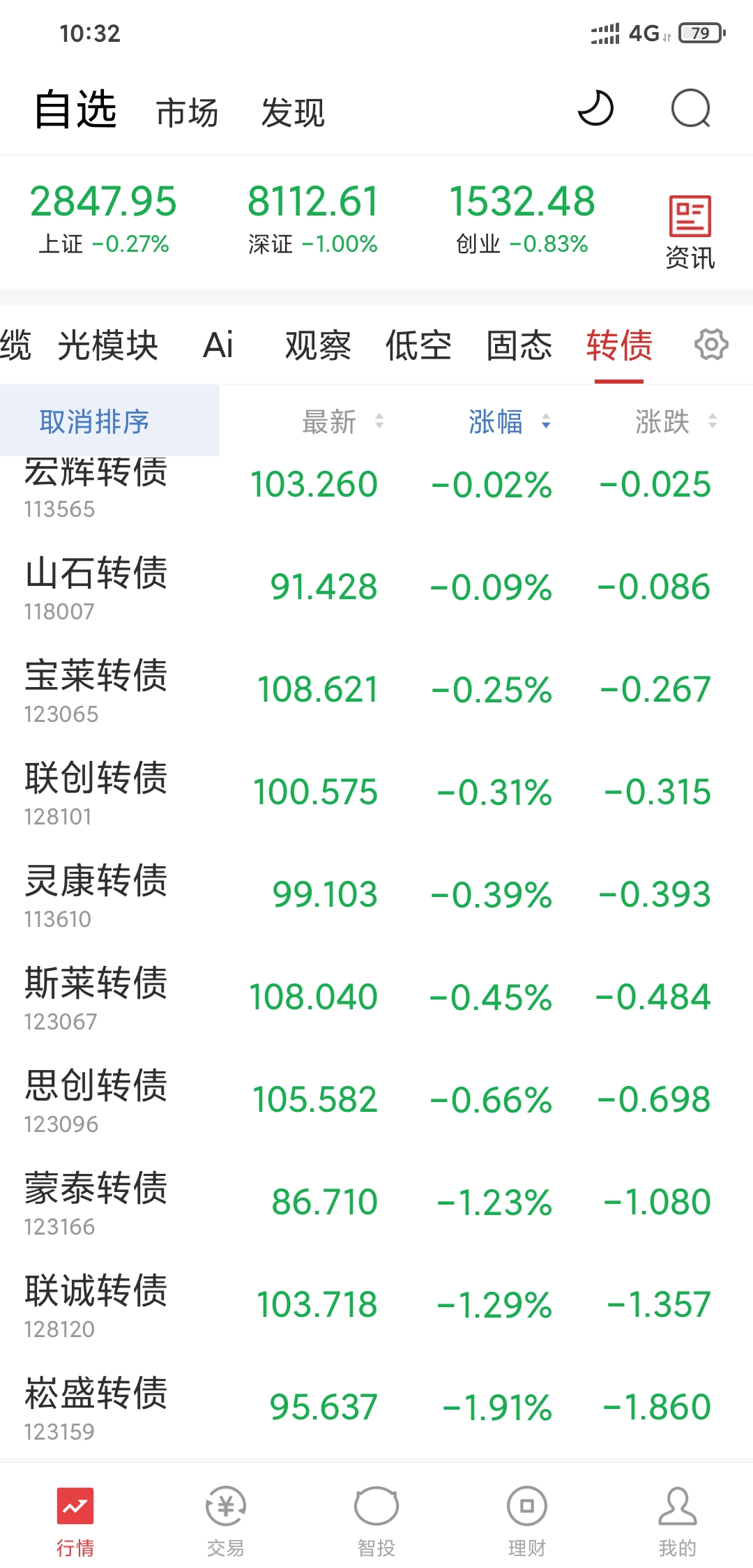
Task: Tap 取消排序 to cancel sorting
Action: [x=95, y=421]
